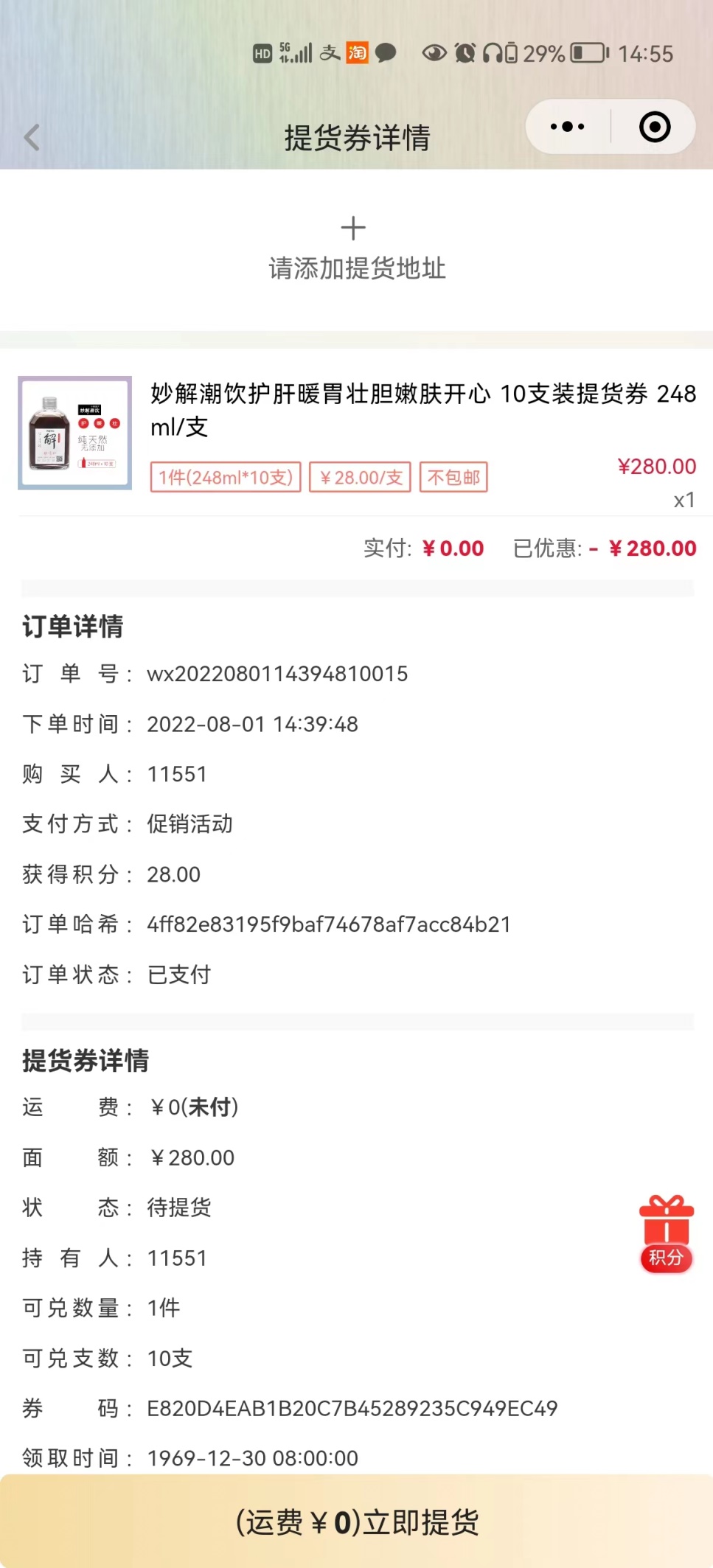Open the mini program more-options menu

tap(567, 127)
